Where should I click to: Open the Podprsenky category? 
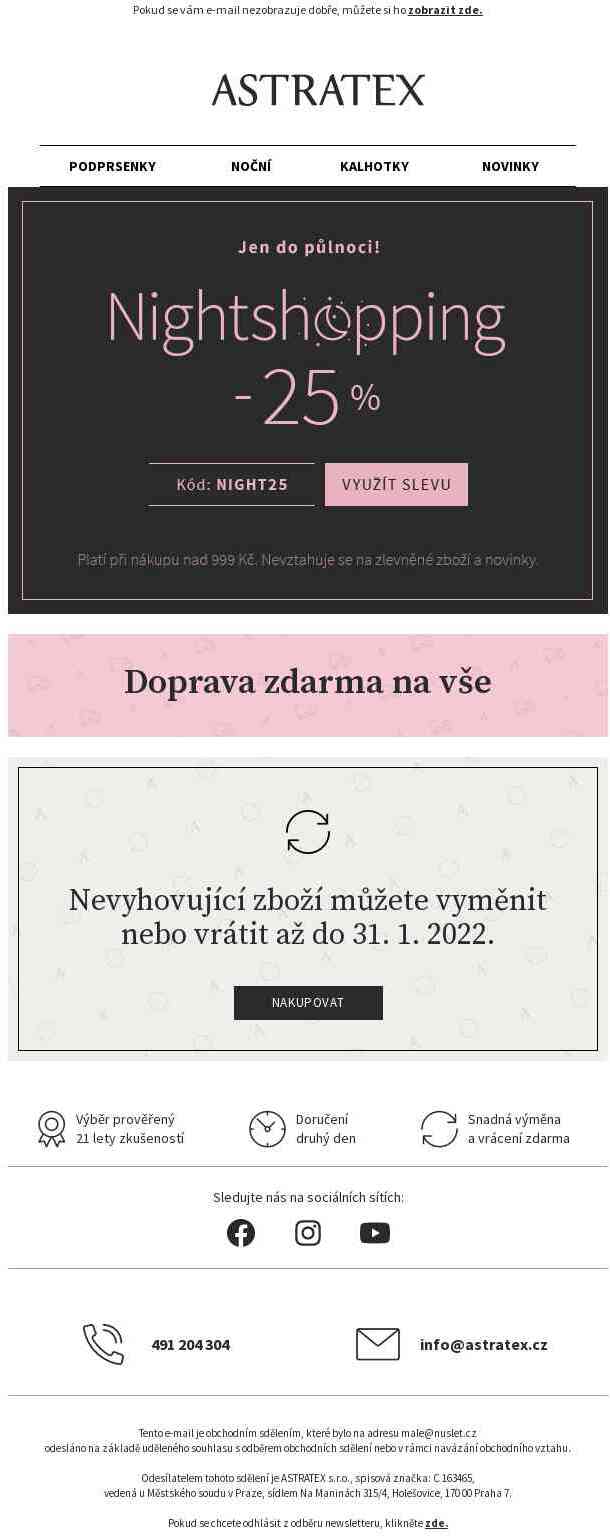[x=112, y=166]
